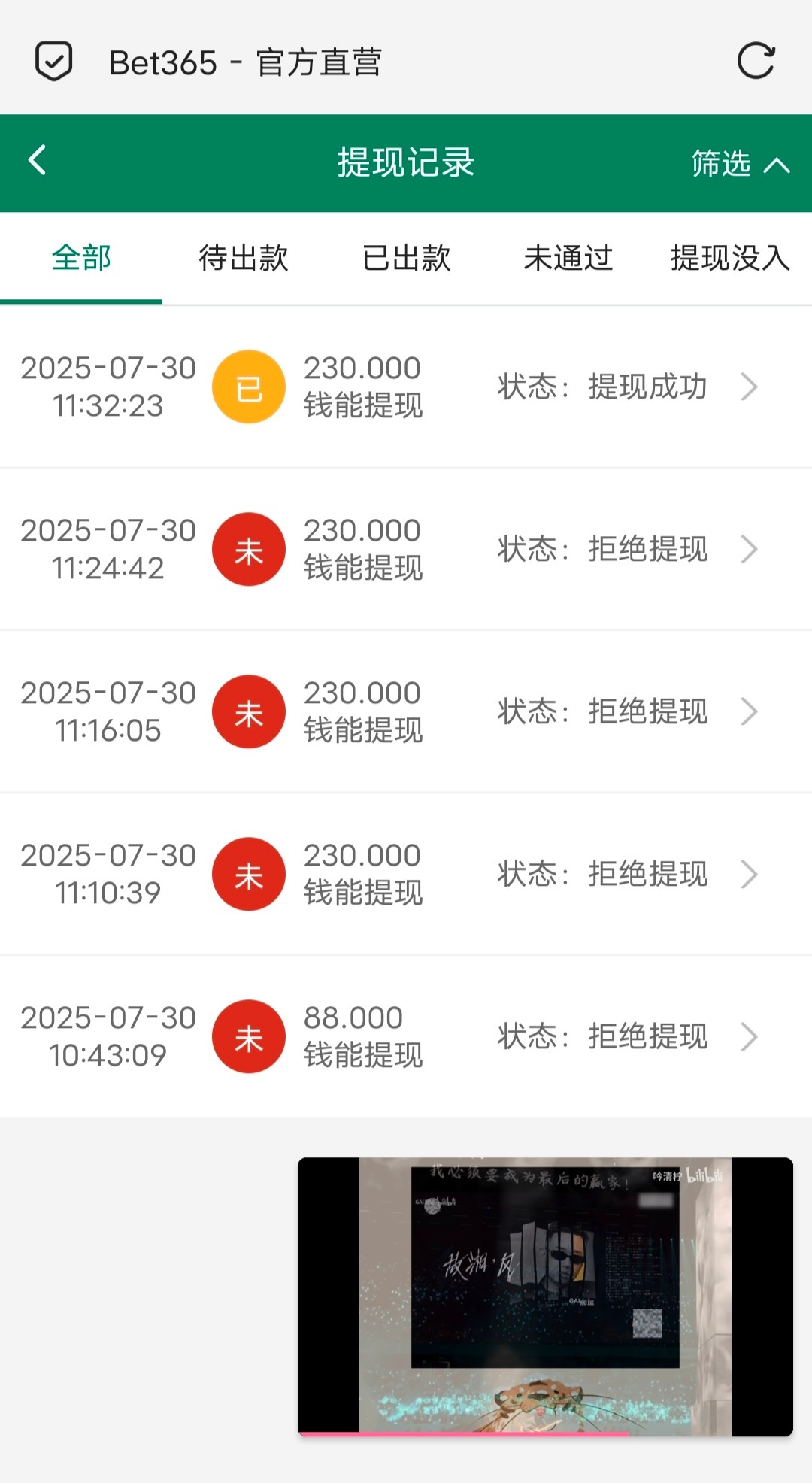Viewport: 812px width, 1483px height.
Task: Go back from 提现记录 page
Action: pyautogui.click(x=38, y=161)
